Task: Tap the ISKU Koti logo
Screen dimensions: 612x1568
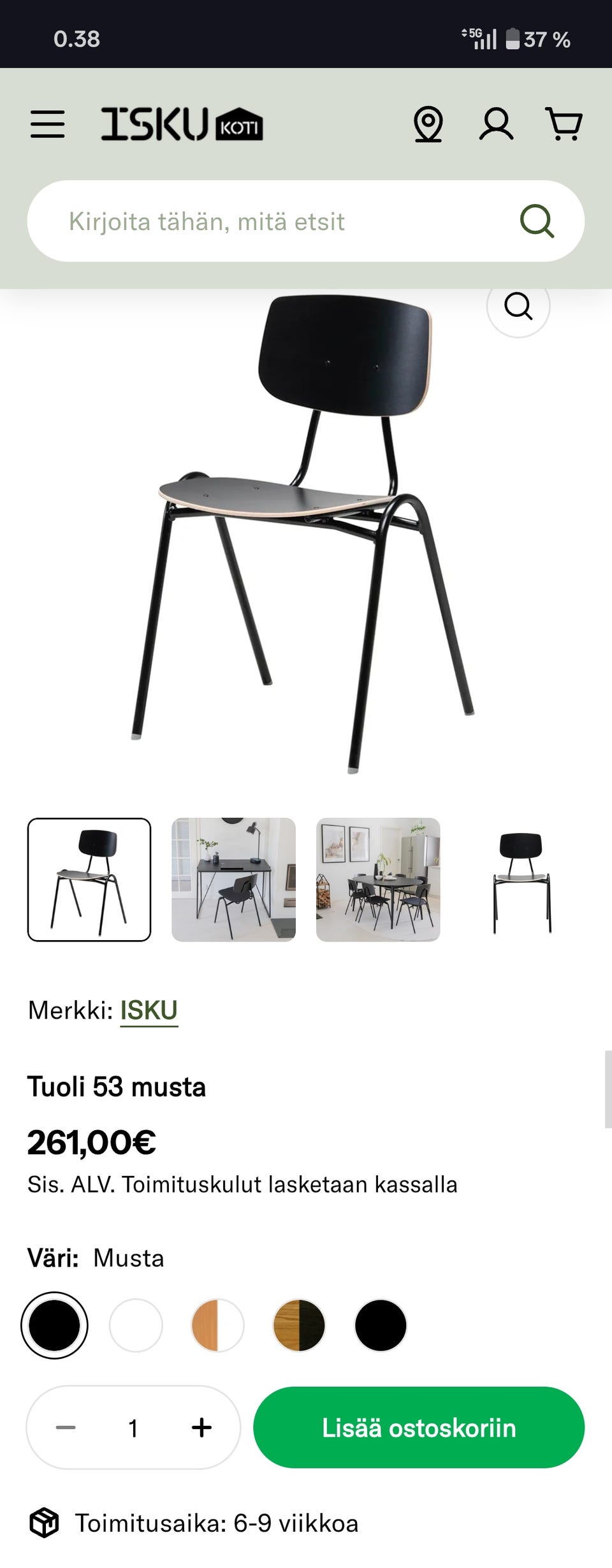Action: [x=182, y=124]
